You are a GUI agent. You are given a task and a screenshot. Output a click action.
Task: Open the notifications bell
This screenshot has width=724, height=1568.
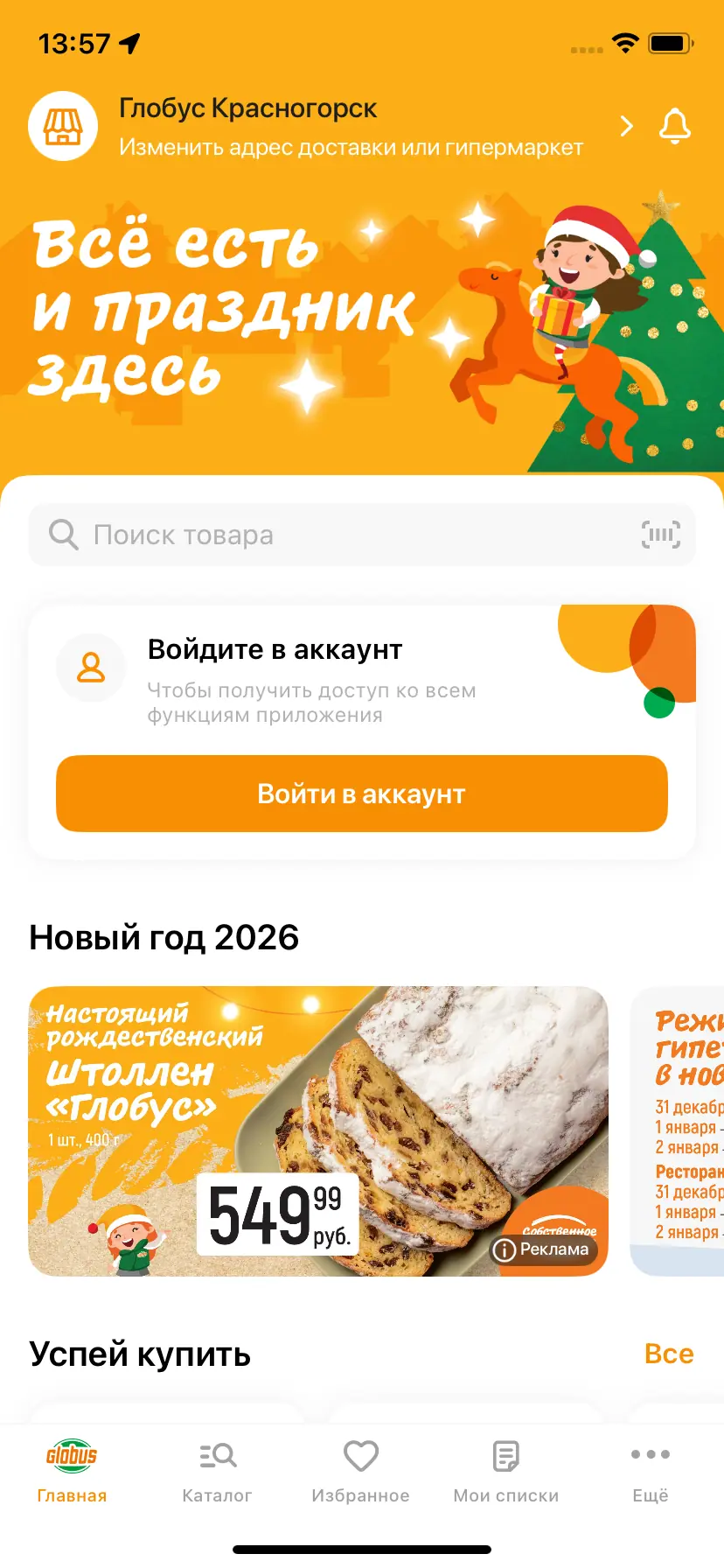click(674, 127)
